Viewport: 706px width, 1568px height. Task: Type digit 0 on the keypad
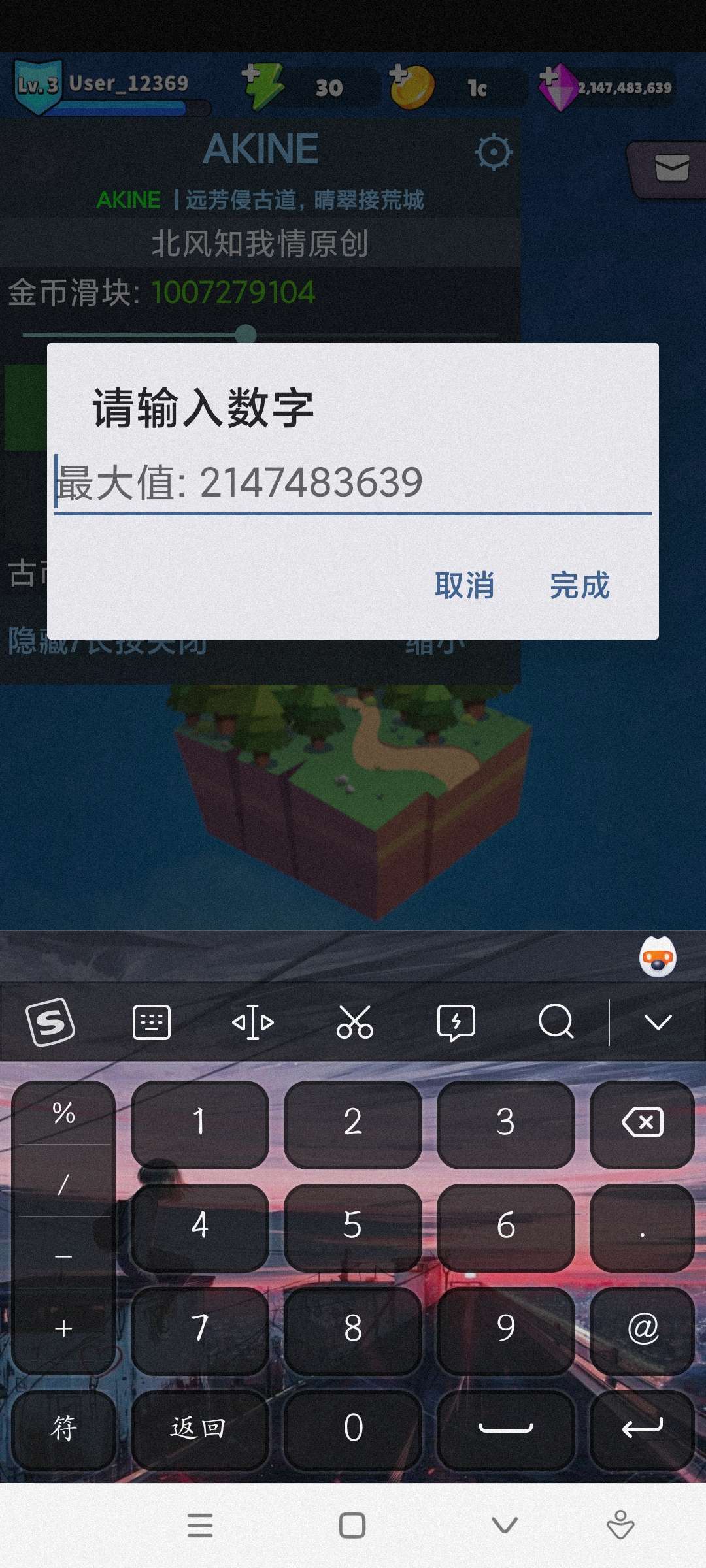[352, 1428]
